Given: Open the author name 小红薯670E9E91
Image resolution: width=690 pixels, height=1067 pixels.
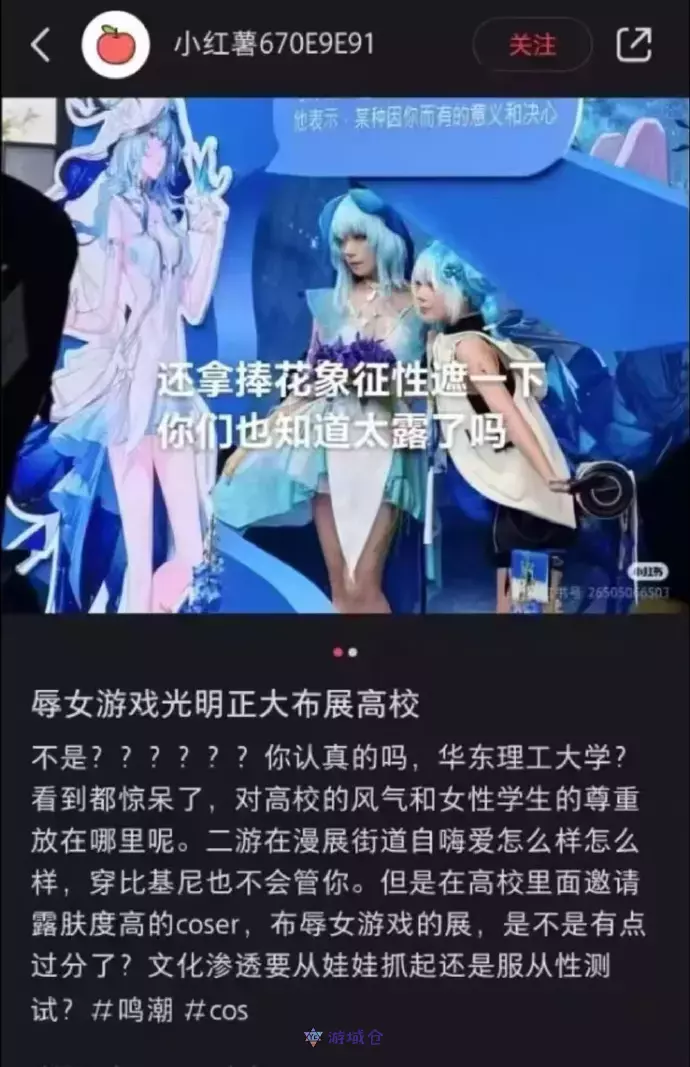Looking at the screenshot, I should click(274, 45).
